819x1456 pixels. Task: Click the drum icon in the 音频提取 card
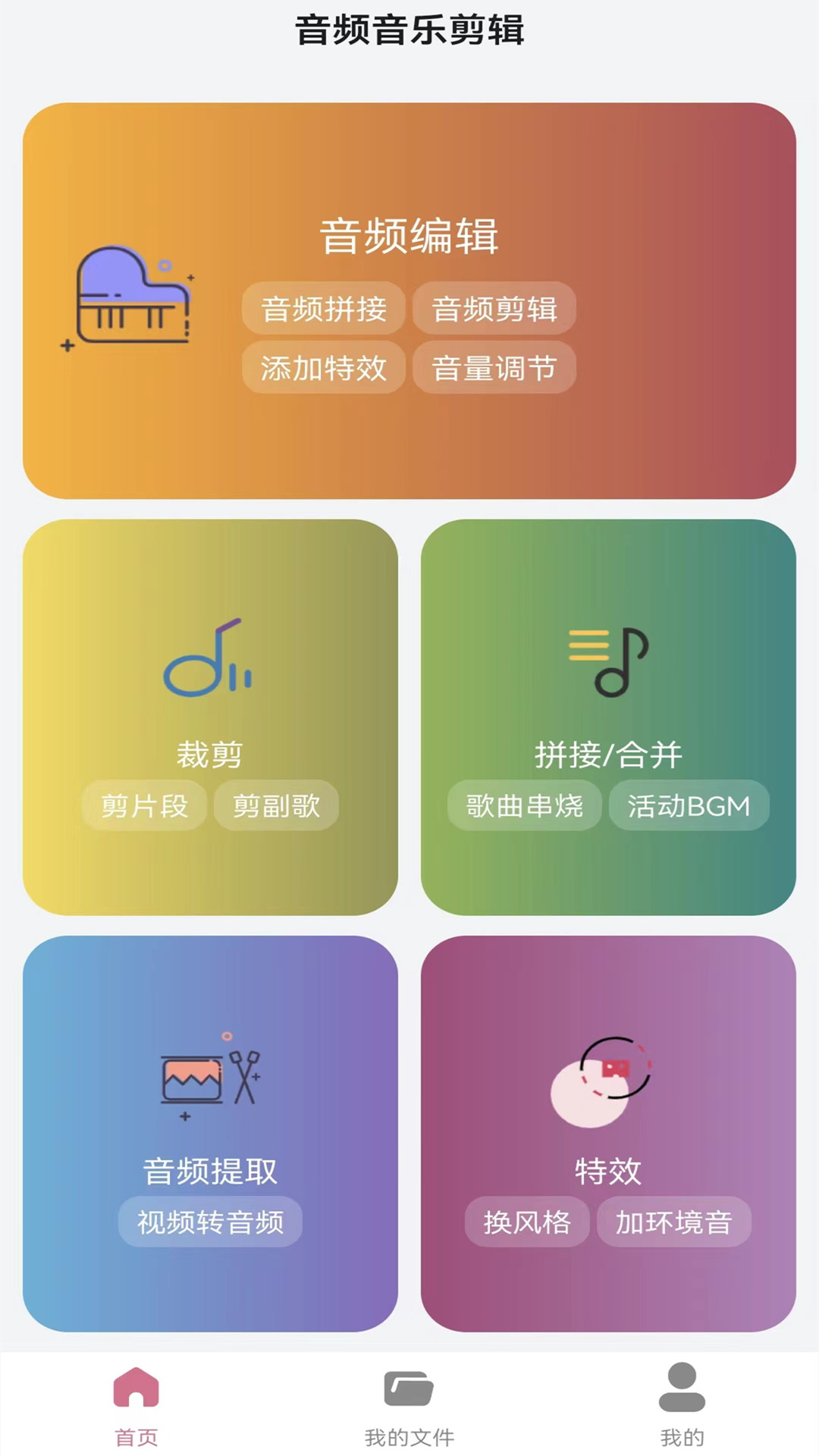[209, 1077]
